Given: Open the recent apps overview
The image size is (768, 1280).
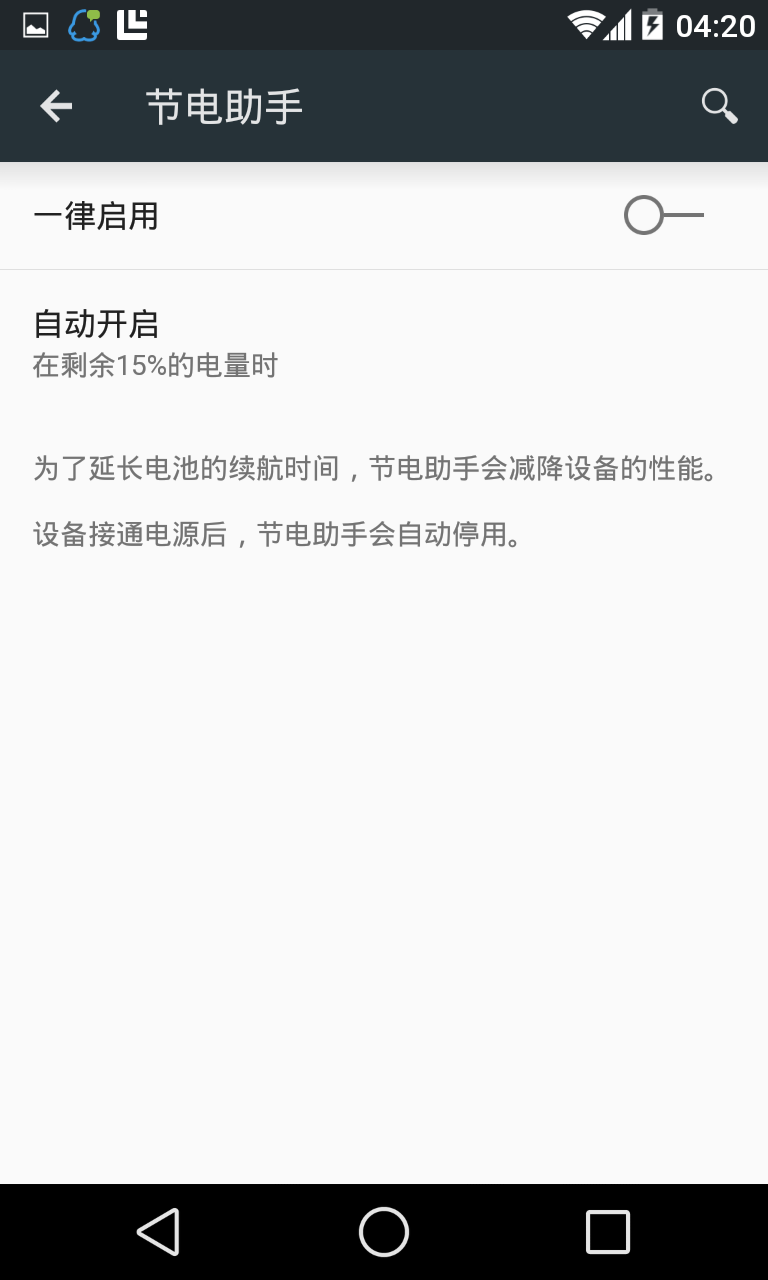Looking at the screenshot, I should pyautogui.click(x=607, y=1231).
